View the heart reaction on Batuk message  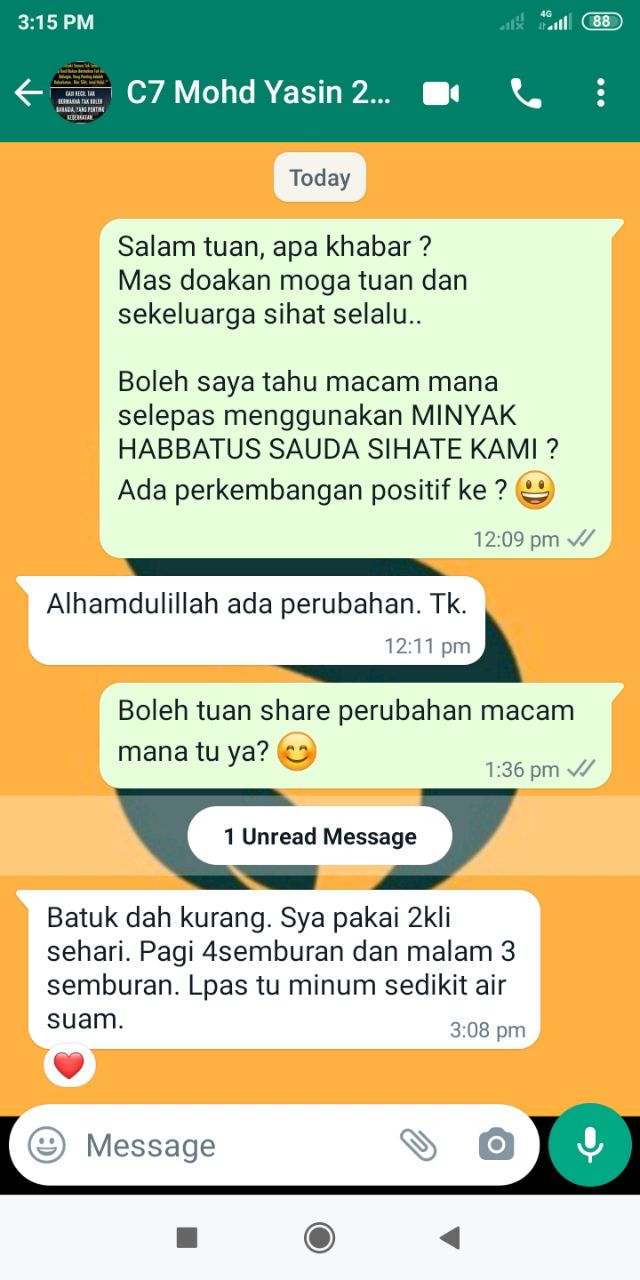click(69, 1066)
